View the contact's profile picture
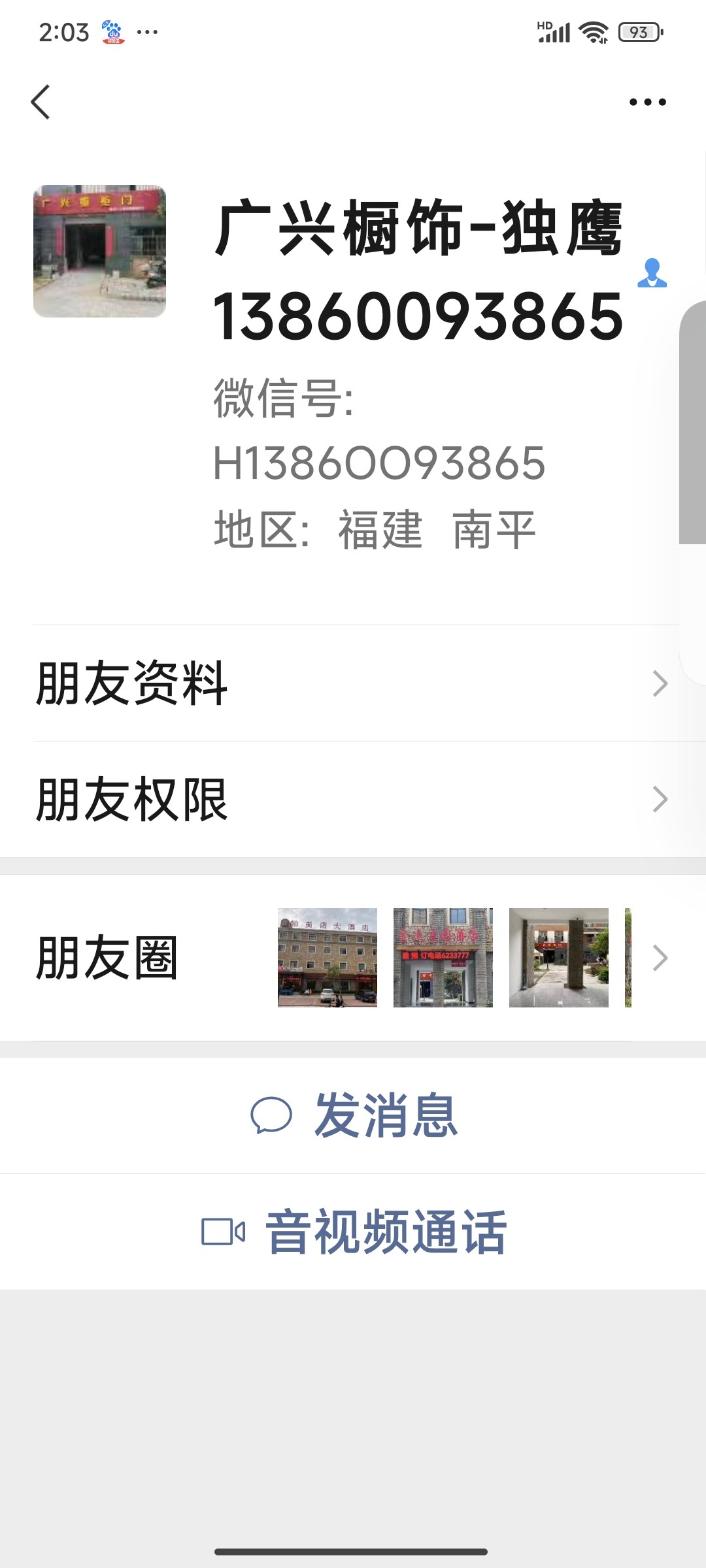Image resolution: width=706 pixels, height=1568 pixels. click(100, 252)
